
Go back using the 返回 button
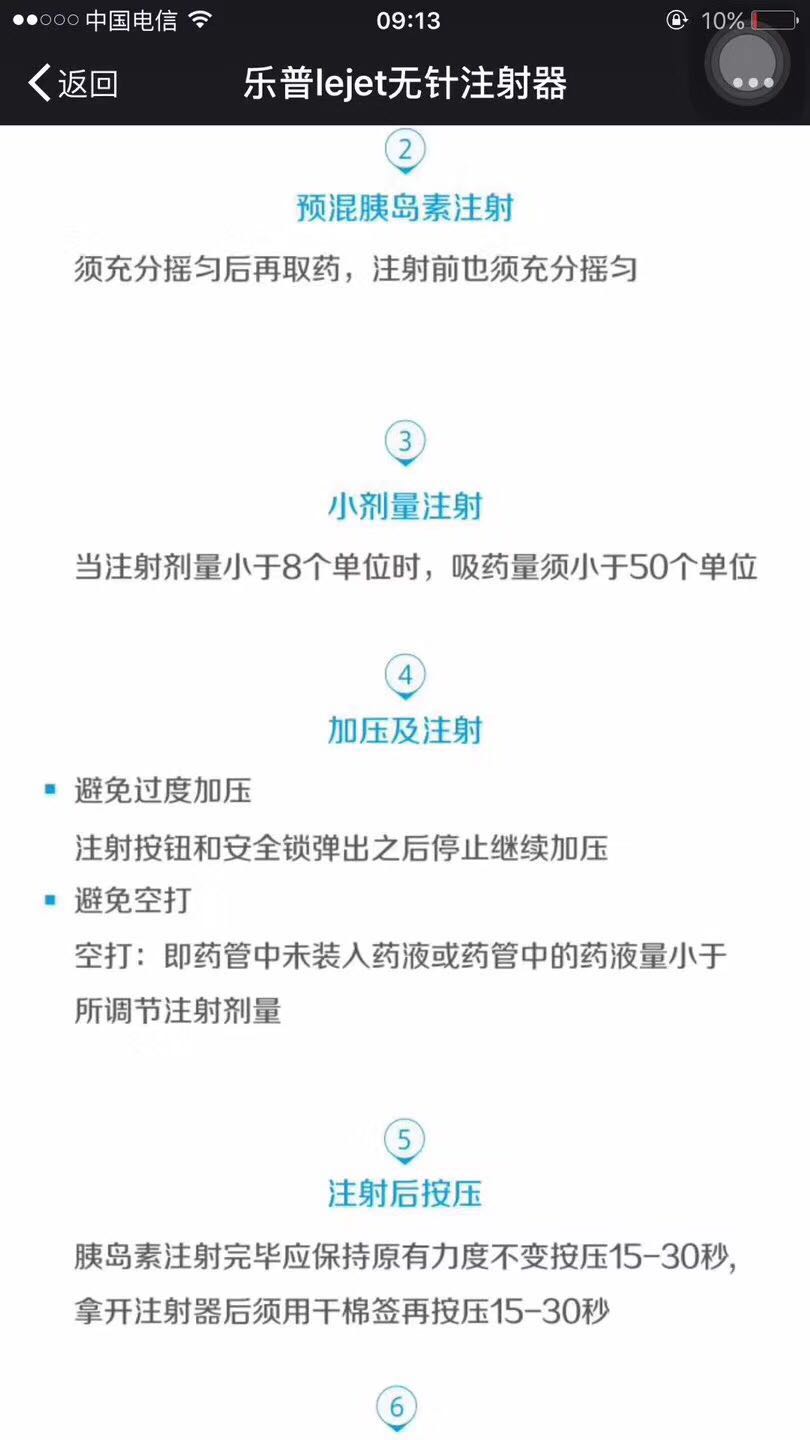73,83
